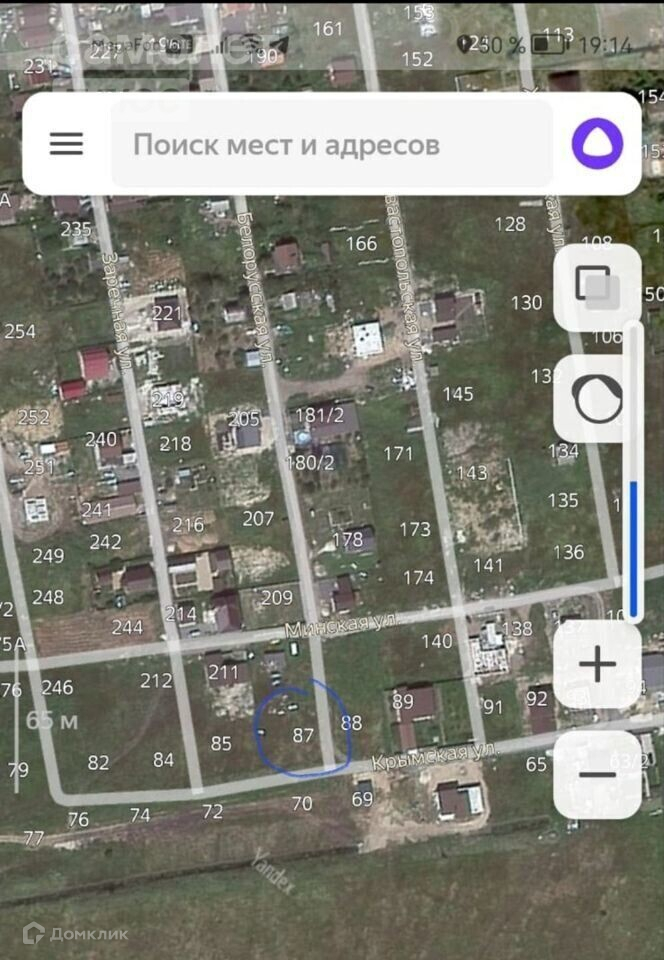Zoom out with the minus button

(x=597, y=775)
